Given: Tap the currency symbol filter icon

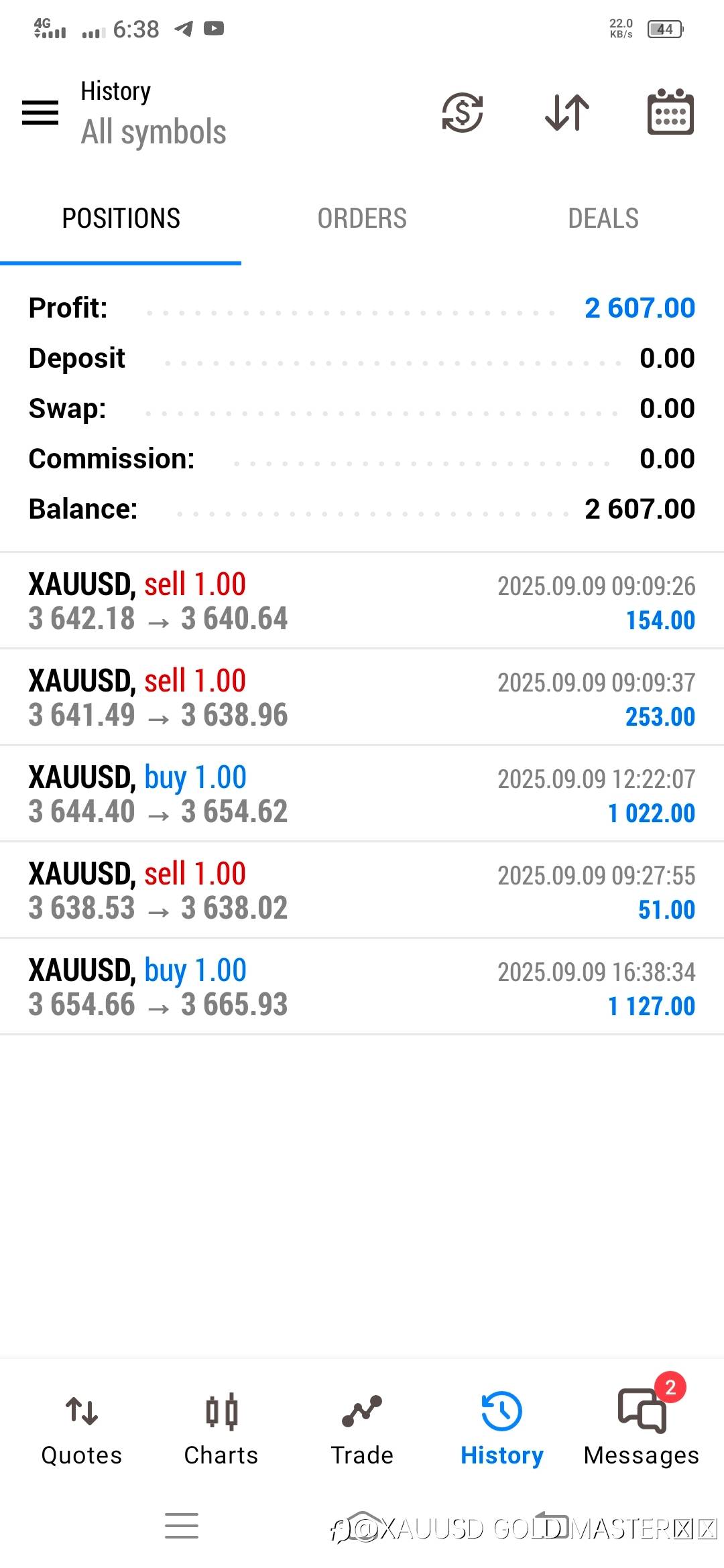Looking at the screenshot, I should [x=463, y=112].
